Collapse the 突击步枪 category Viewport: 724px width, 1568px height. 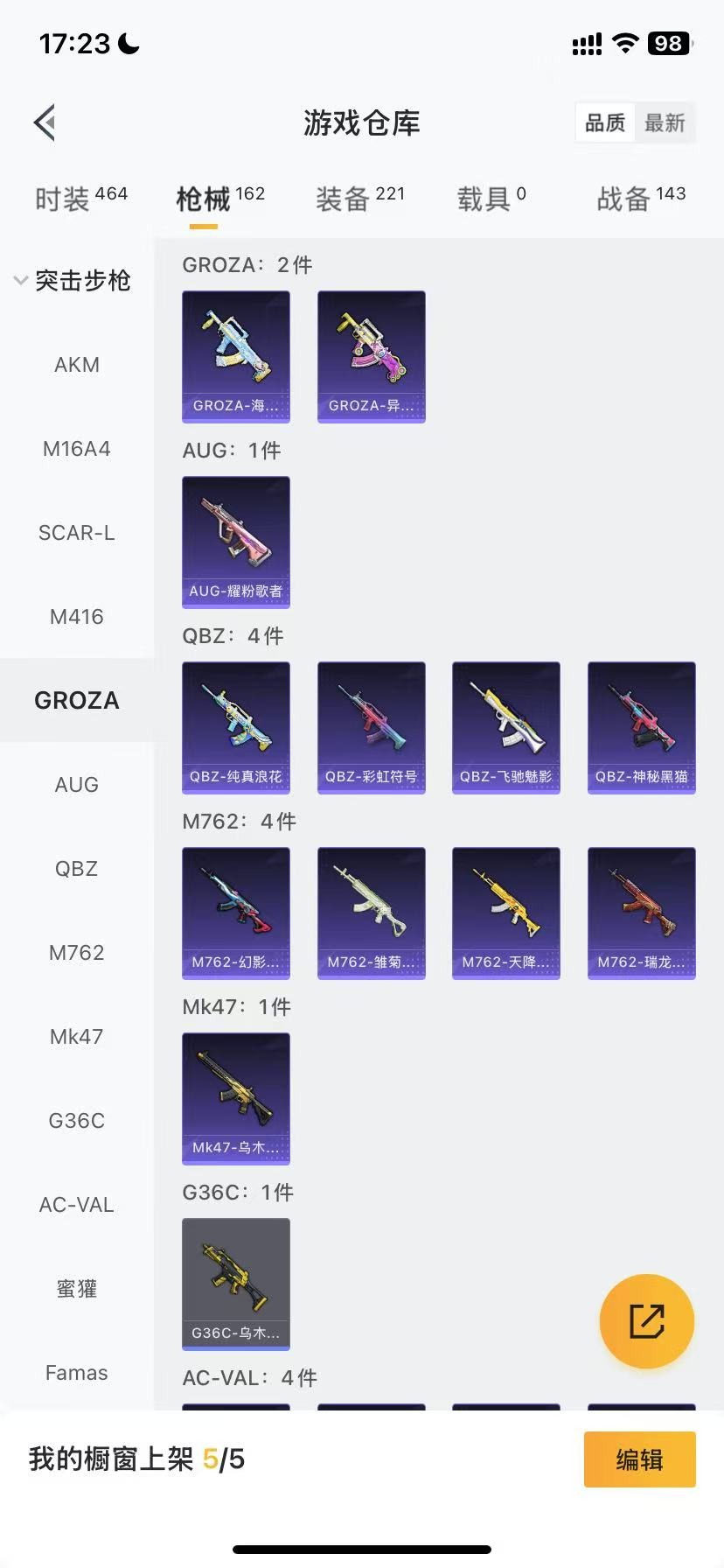point(73,280)
